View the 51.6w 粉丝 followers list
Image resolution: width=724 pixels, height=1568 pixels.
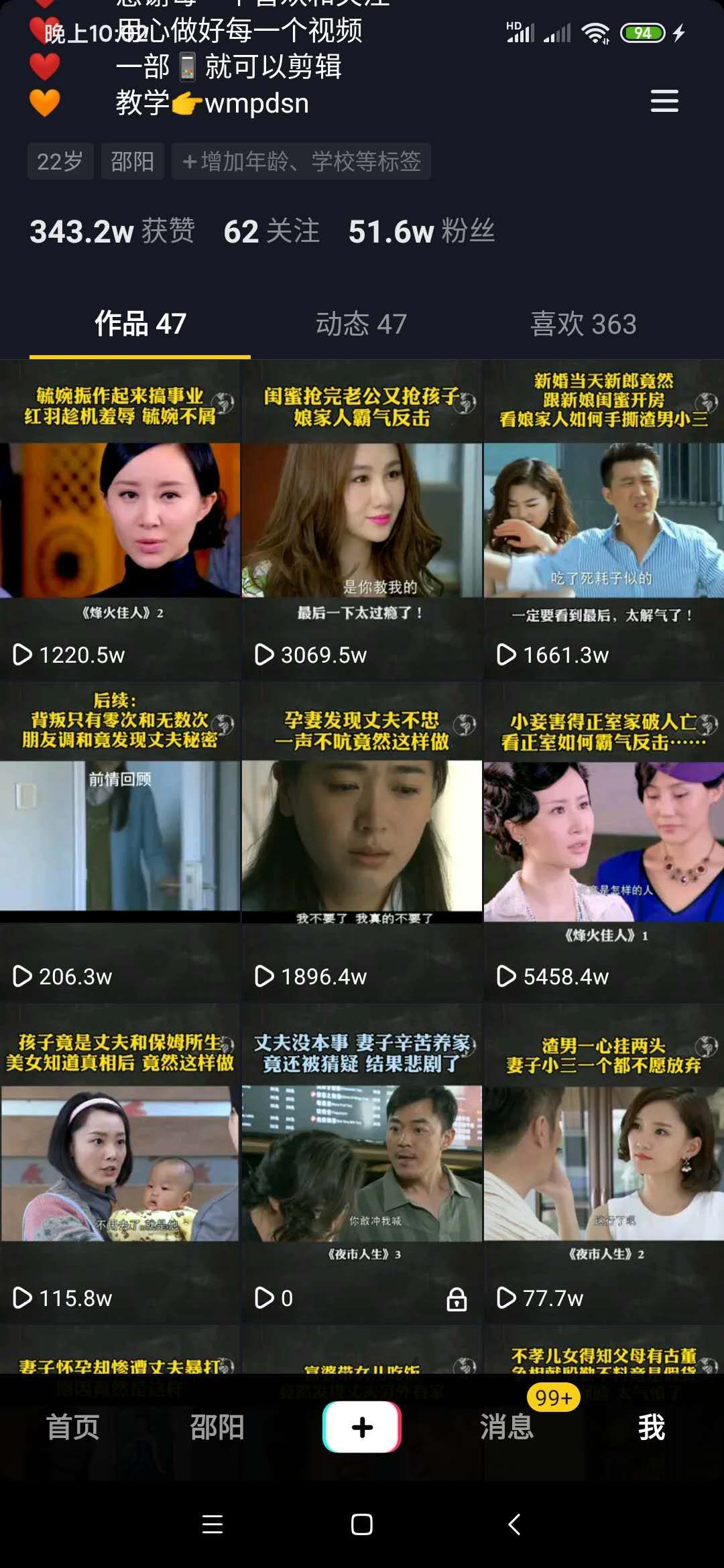pyautogui.click(x=422, y=232)
